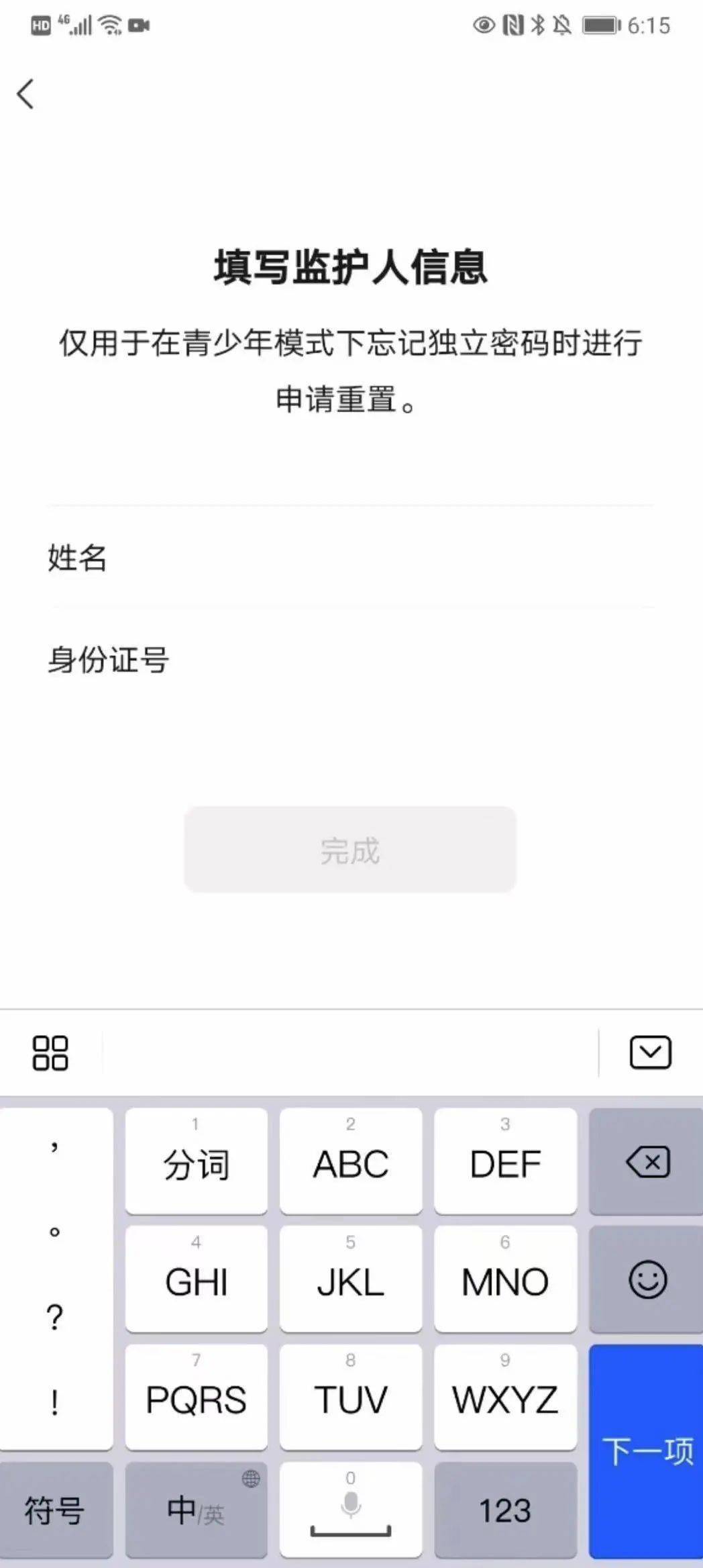Open the 符号 symbols panel
Screen dimensions: 703x1568
[56, 1510]
